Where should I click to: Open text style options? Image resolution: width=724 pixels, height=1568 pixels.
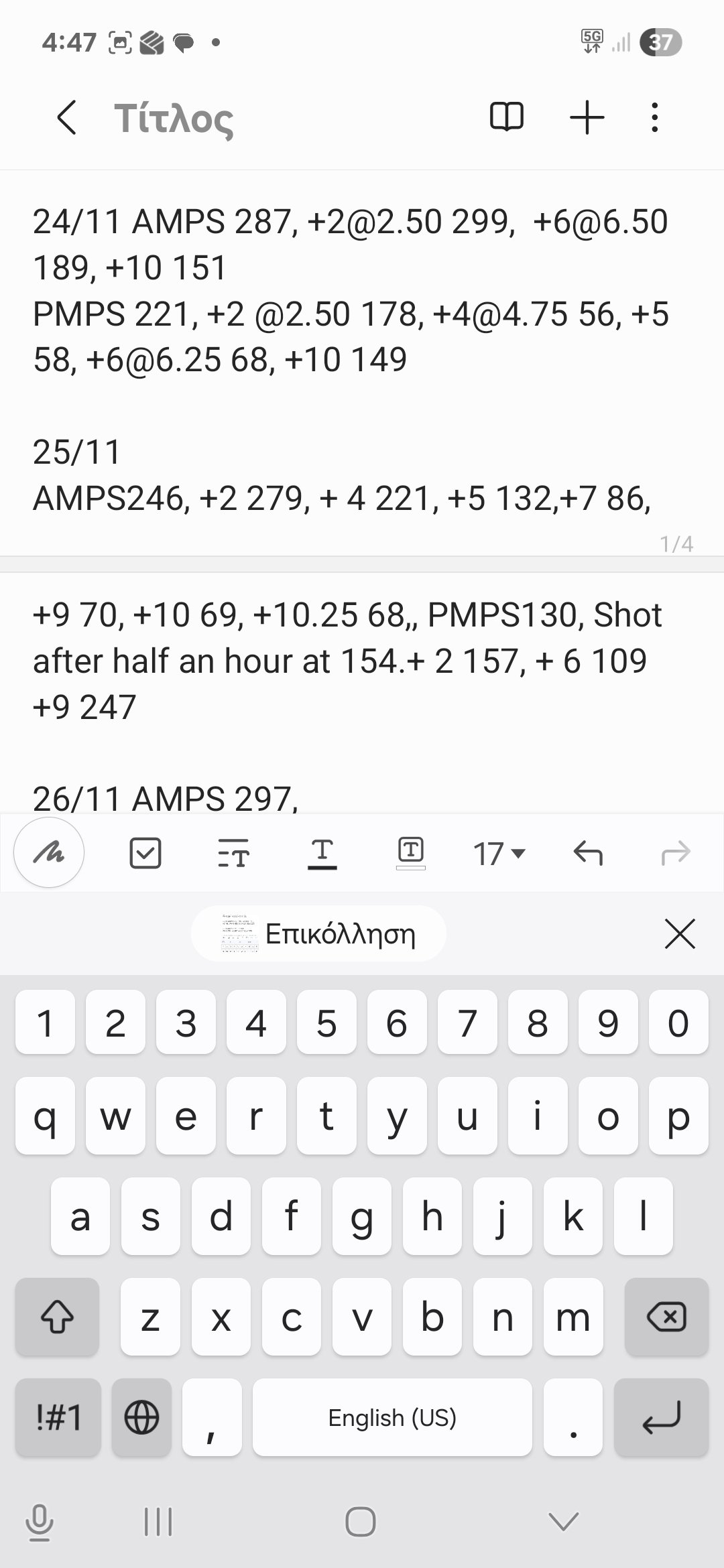pos(233,854)
